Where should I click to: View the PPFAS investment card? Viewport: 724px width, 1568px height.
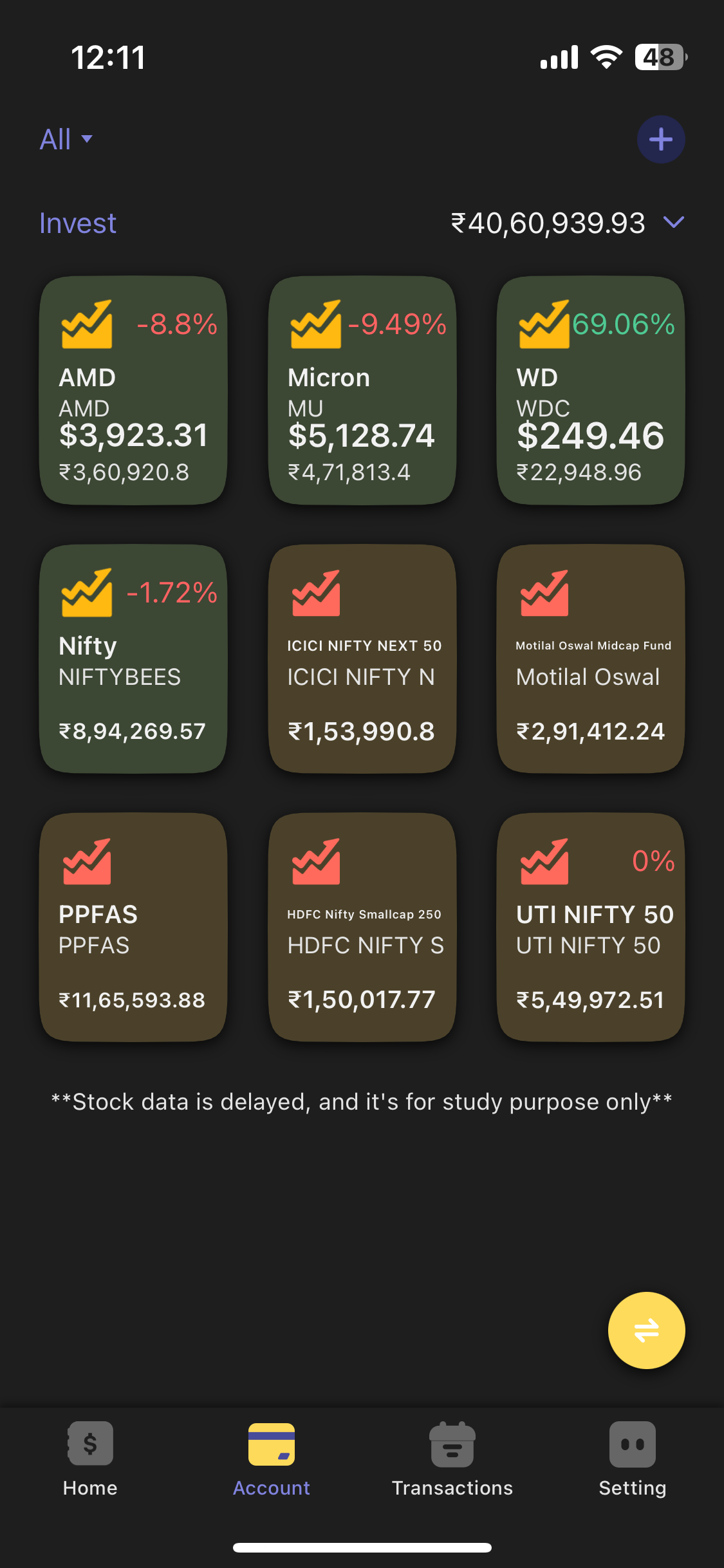tap(133, 927)
